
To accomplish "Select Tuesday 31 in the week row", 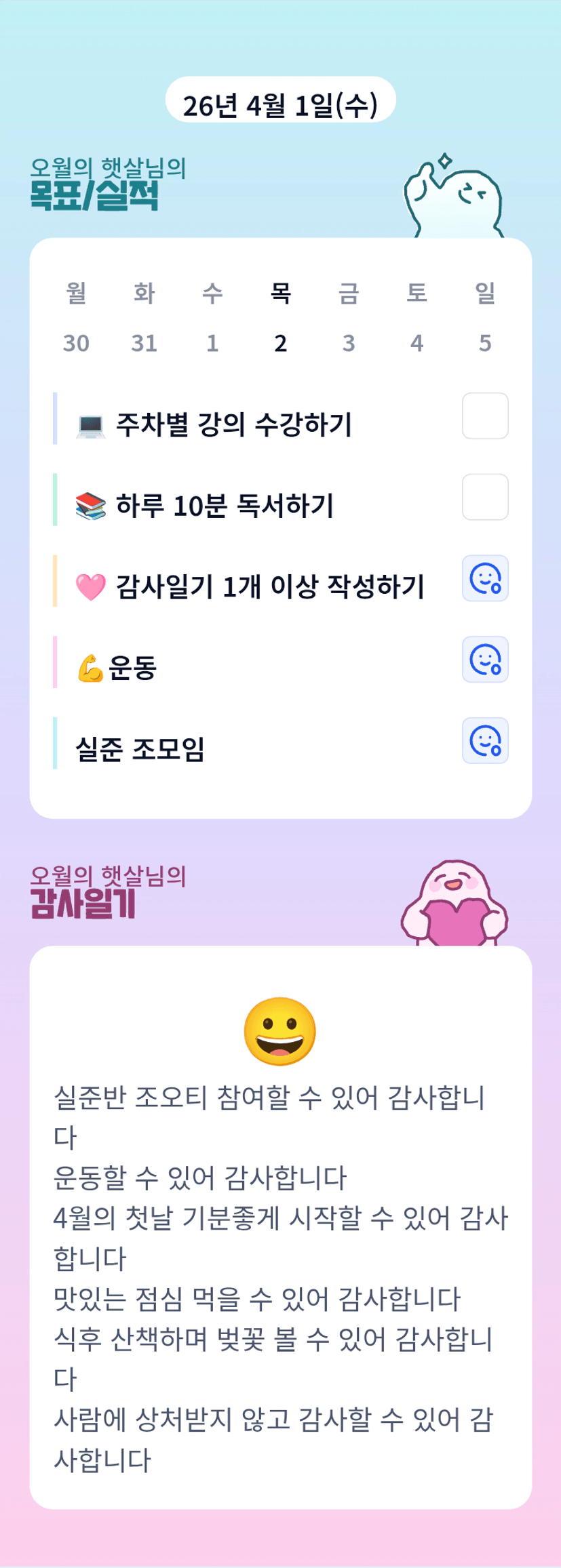I will 144,318.
